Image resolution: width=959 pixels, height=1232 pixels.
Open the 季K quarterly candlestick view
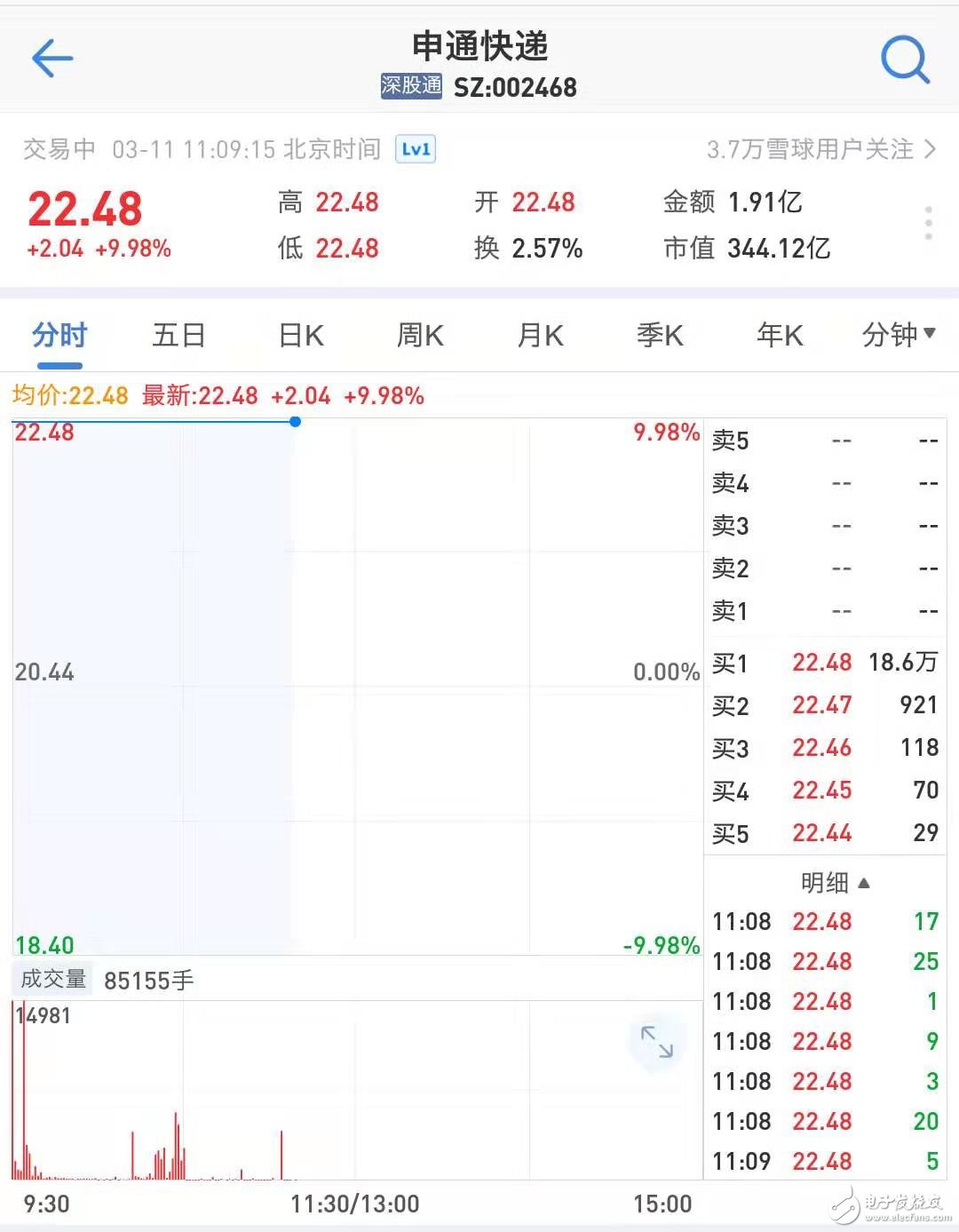click(659, 335)
